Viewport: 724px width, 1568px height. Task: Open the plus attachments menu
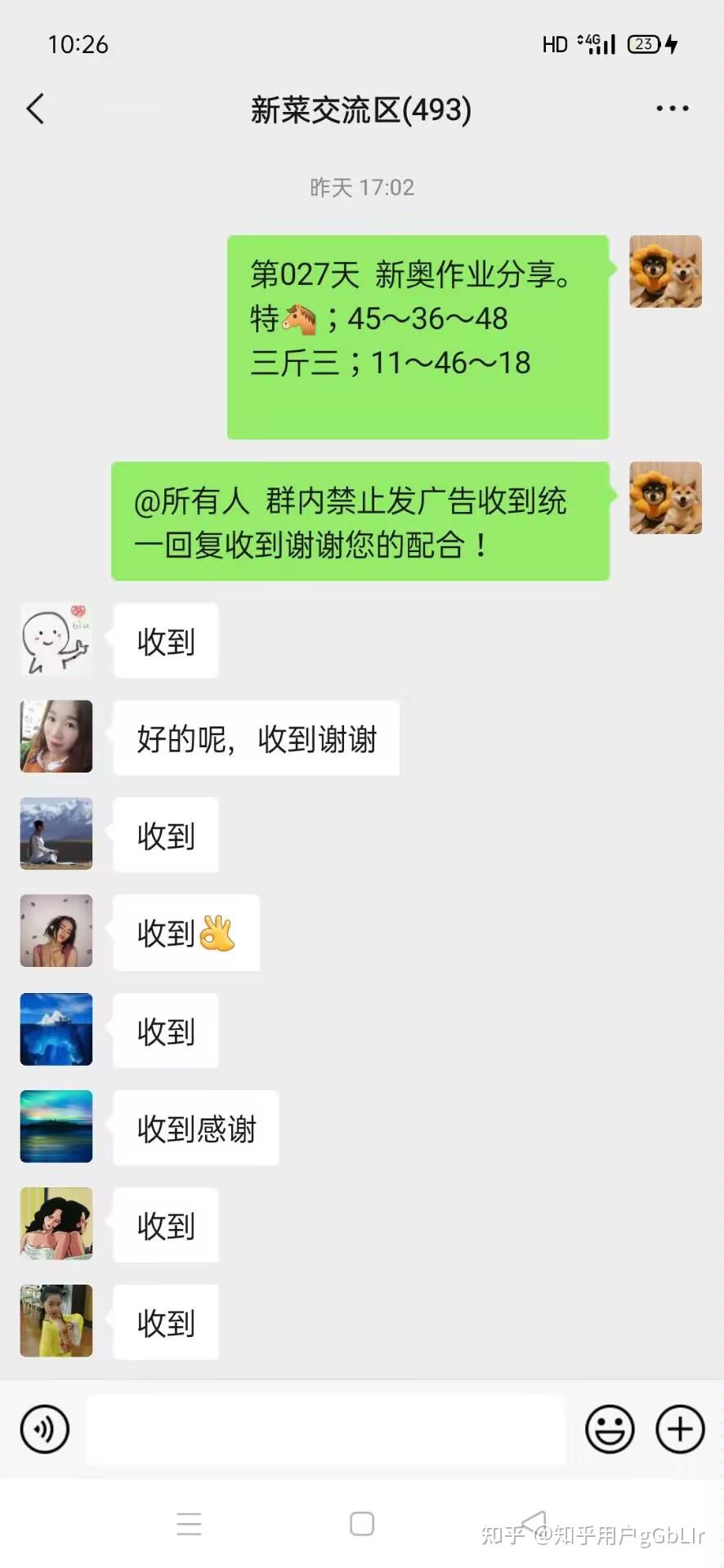point(680,1429)
